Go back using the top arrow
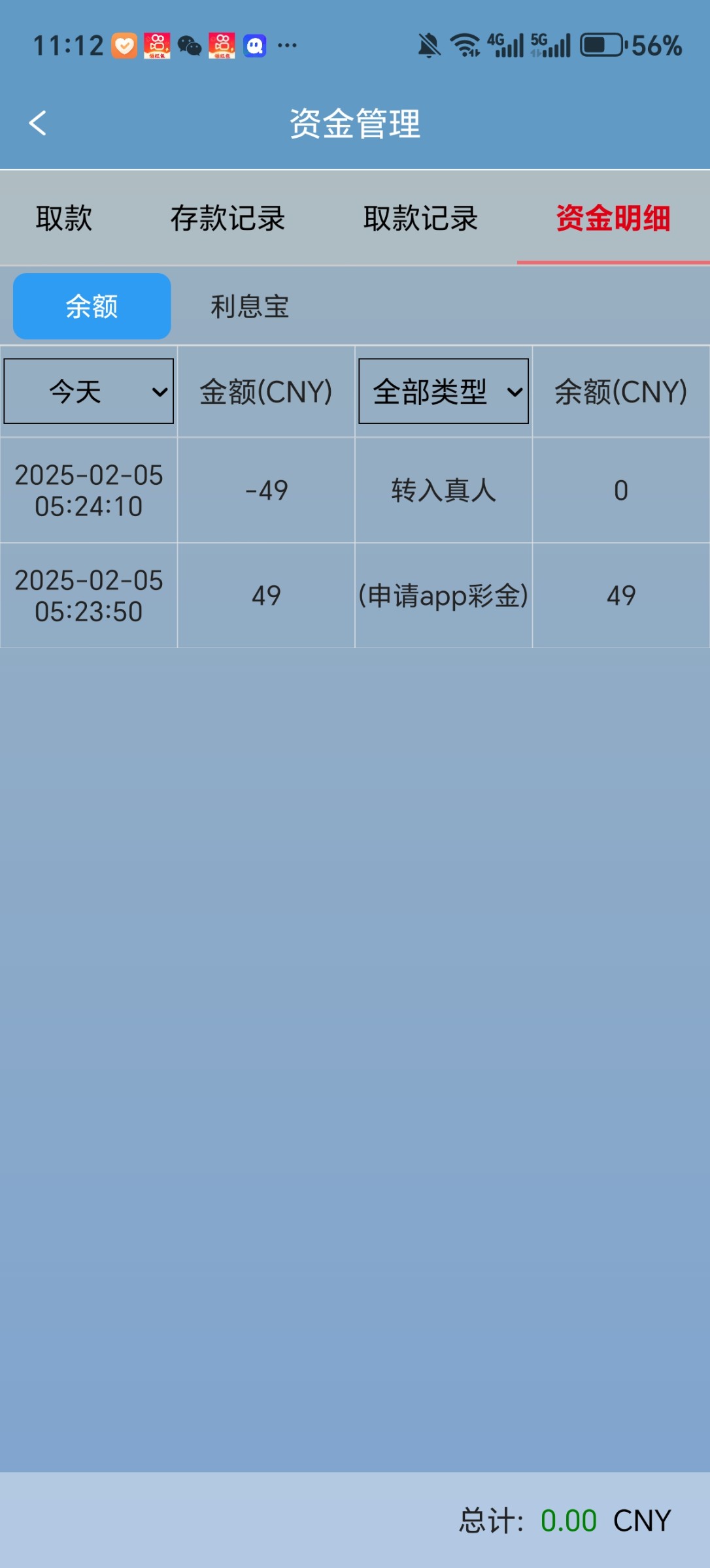Viewport: 710px width, 1568px height. pyautogui.click(x=38, y=123)
